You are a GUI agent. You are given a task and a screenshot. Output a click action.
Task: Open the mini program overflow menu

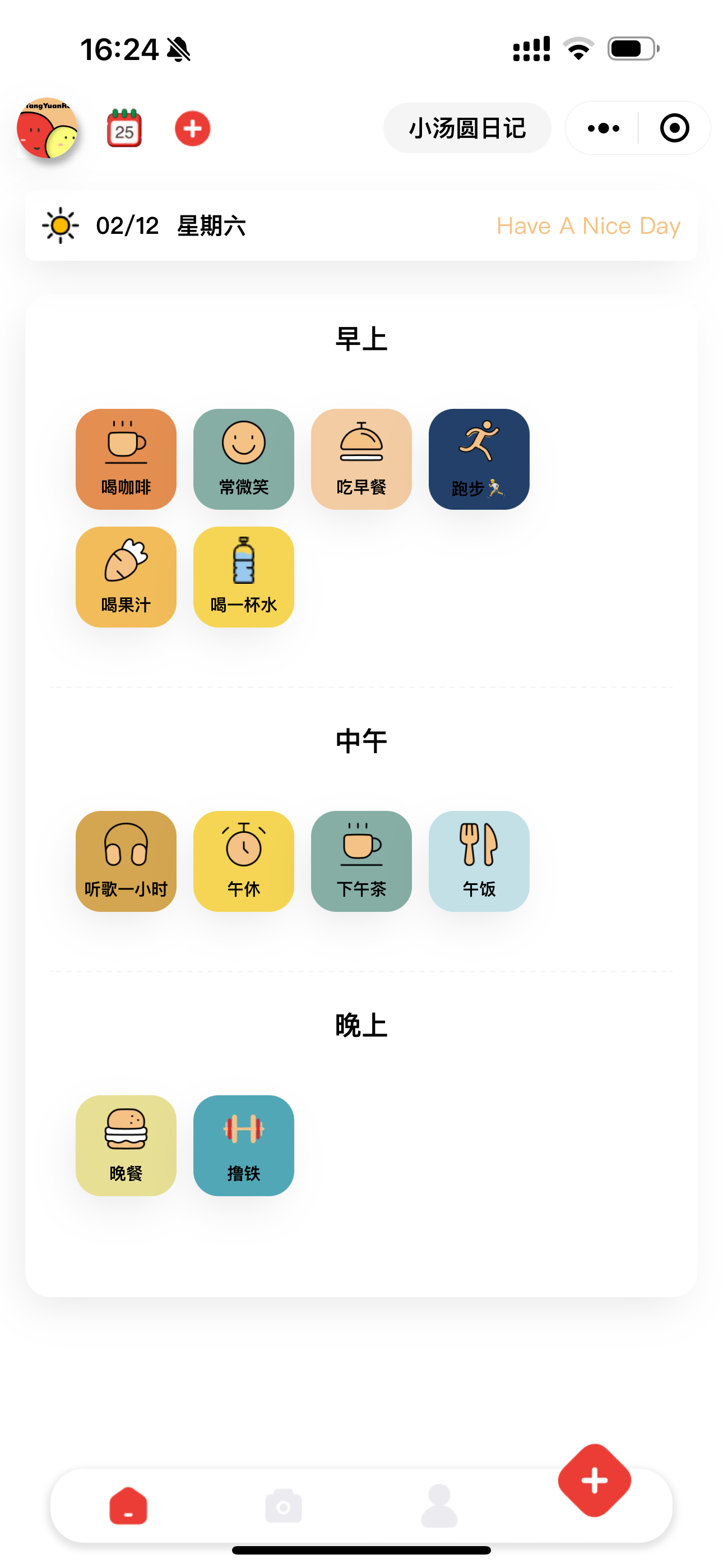click(603, 128)
